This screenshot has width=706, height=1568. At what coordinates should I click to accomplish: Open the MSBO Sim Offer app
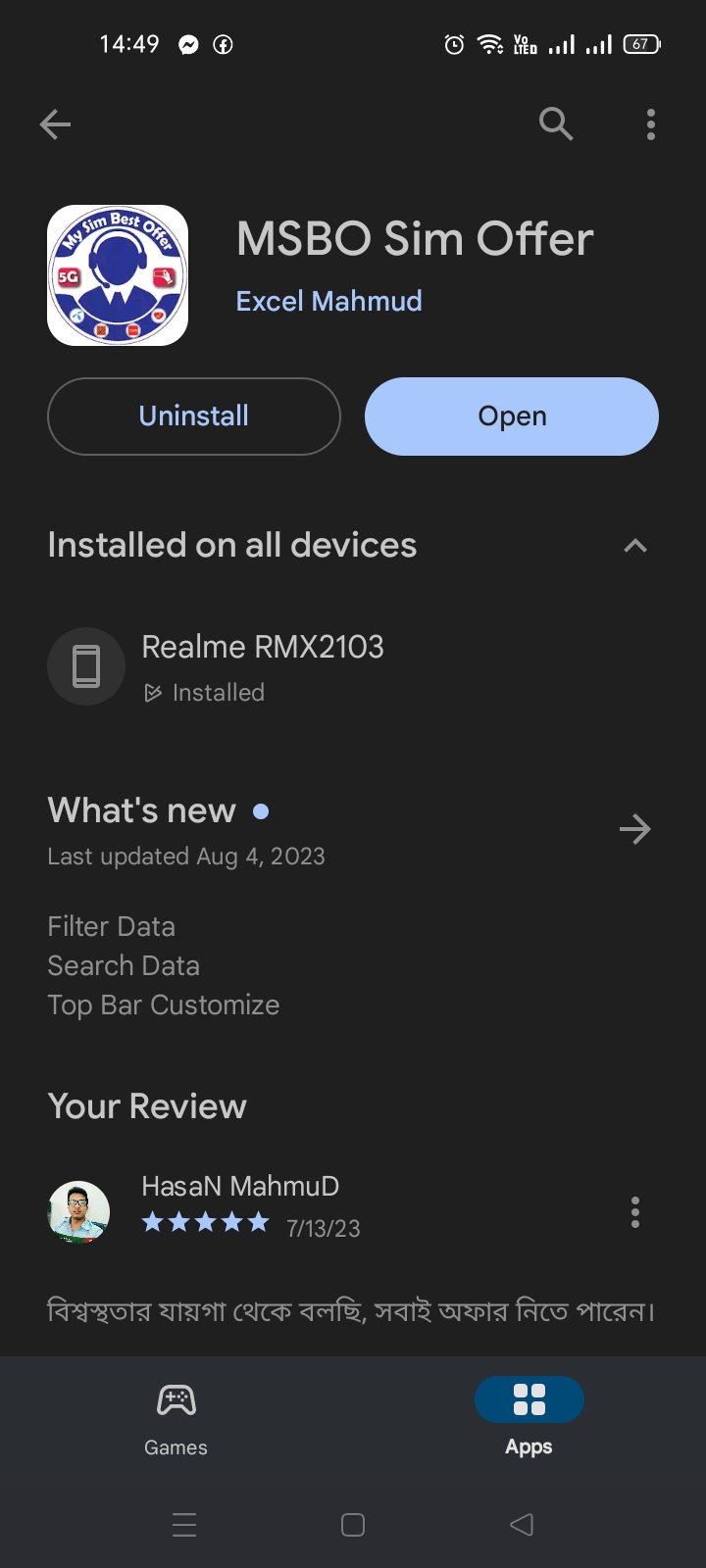click(512, 416)
